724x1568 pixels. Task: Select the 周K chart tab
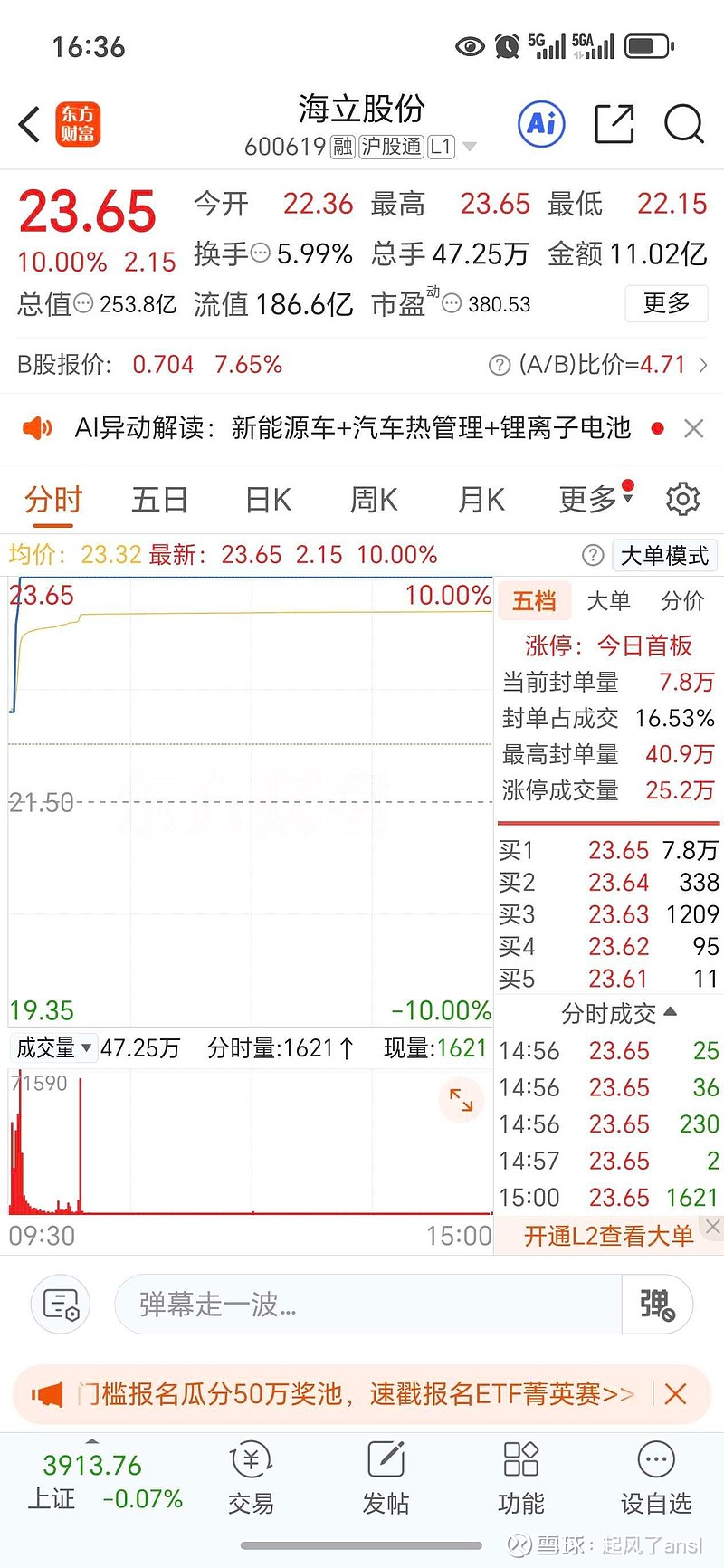pos(374,500)
